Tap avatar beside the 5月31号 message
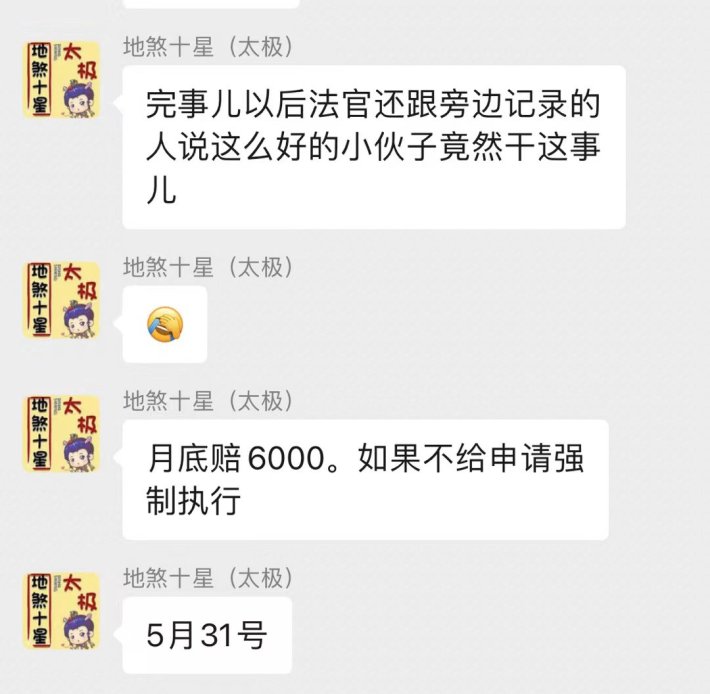Image resolution: width=710 pixels, height=694 pixels. click(61, 610)
